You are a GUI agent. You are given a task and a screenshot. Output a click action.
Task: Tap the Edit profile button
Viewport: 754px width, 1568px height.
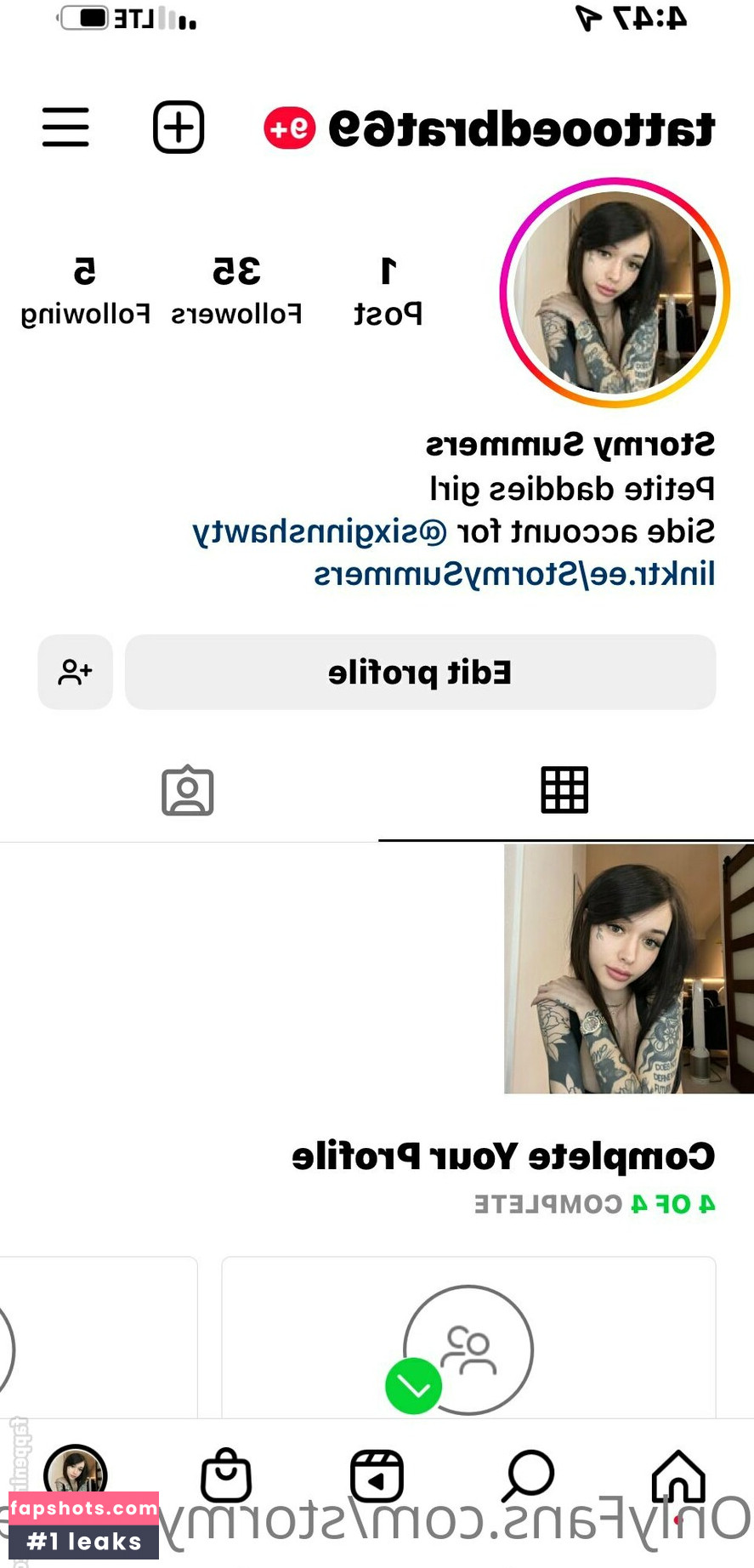[420, 673]
